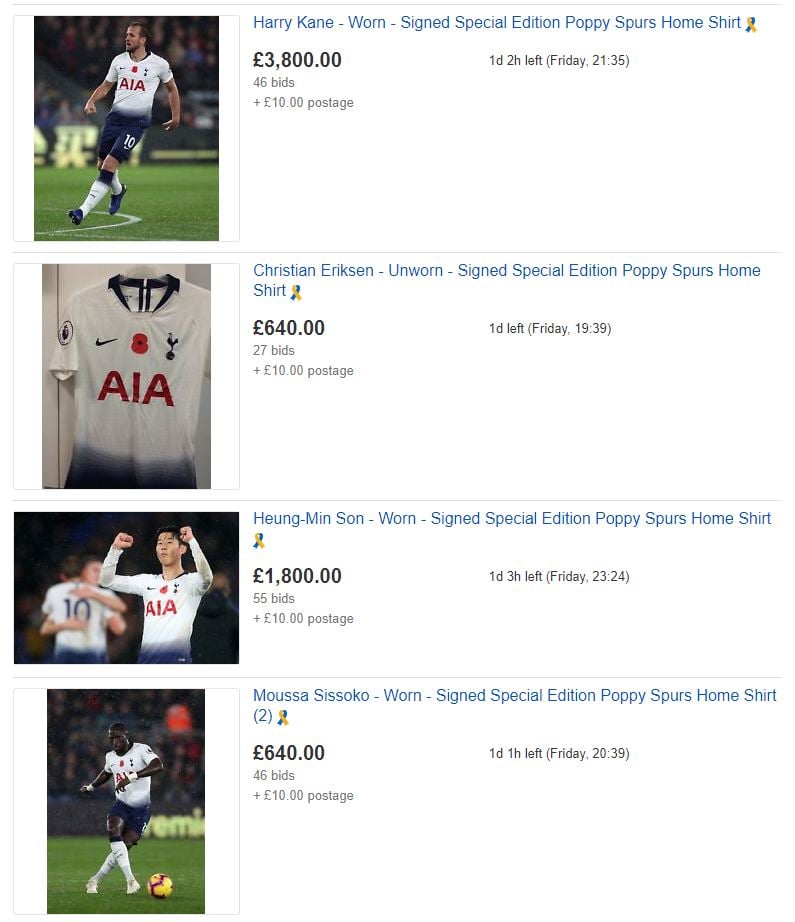View the Christian Eriksen shirt image

tap(126, 376)
